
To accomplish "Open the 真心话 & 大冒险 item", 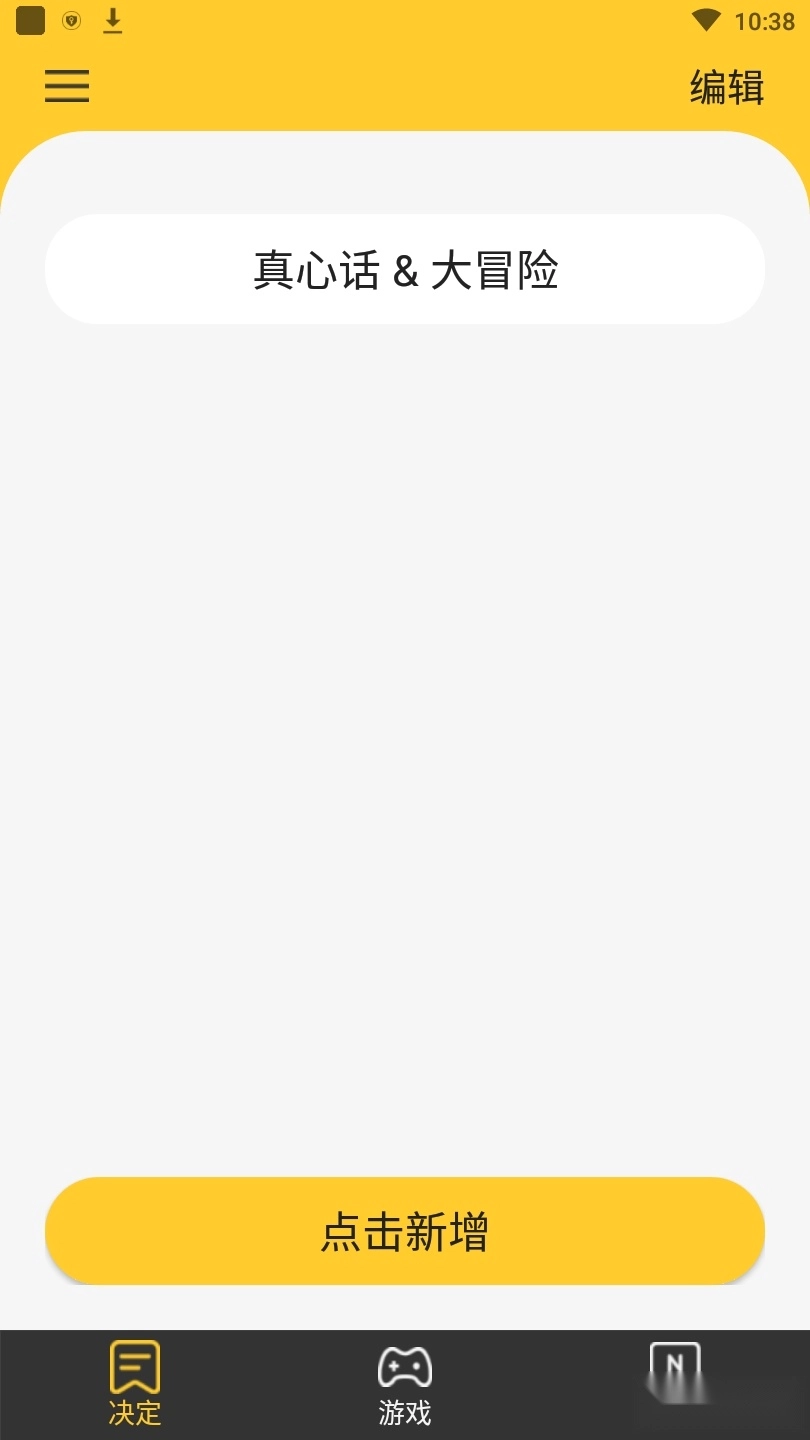I will (405, 270).
